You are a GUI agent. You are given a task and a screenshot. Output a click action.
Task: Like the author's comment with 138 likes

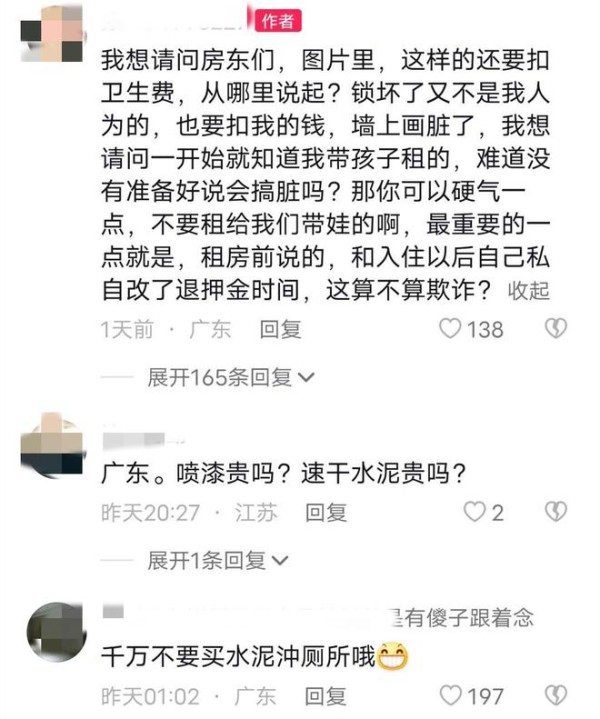[x=453, y=328]
